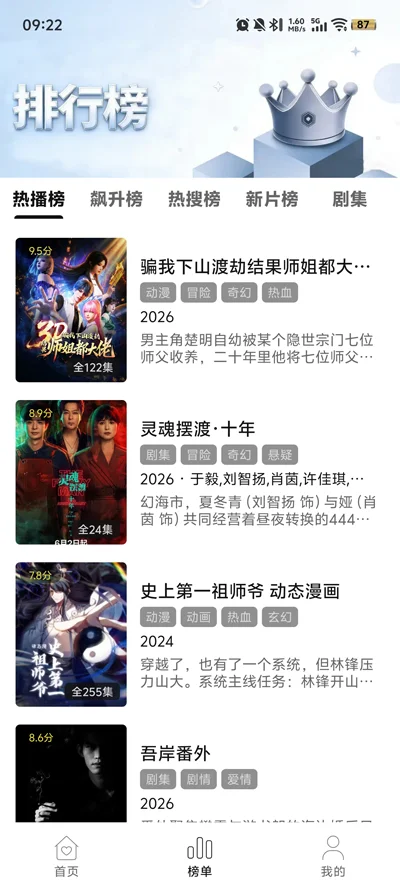Select the 剧集 ranking tab
The image size is (400, 889).
[x=350, y=199]
